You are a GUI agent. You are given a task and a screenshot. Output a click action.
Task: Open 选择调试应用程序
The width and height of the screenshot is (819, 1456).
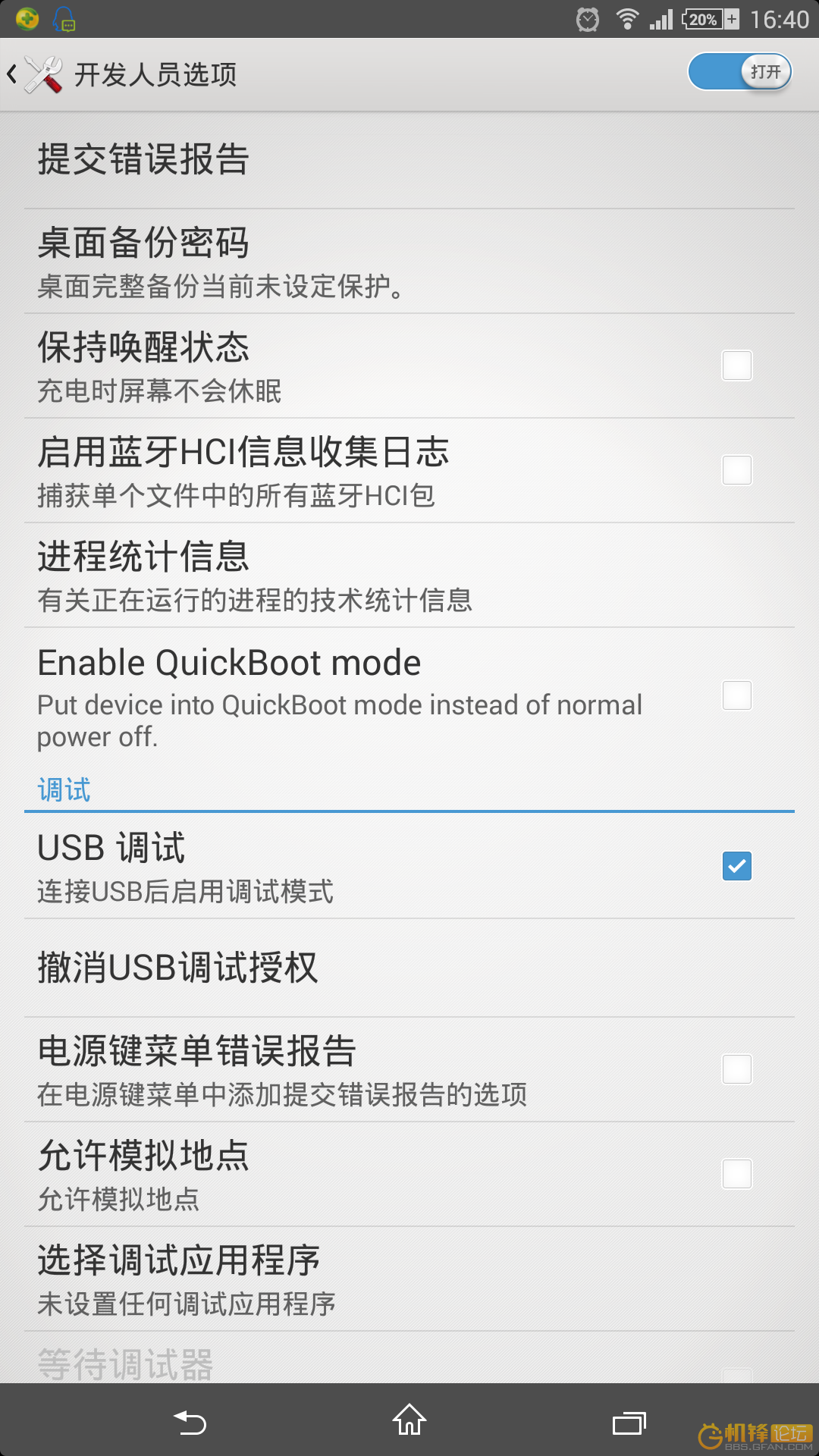409,1280
